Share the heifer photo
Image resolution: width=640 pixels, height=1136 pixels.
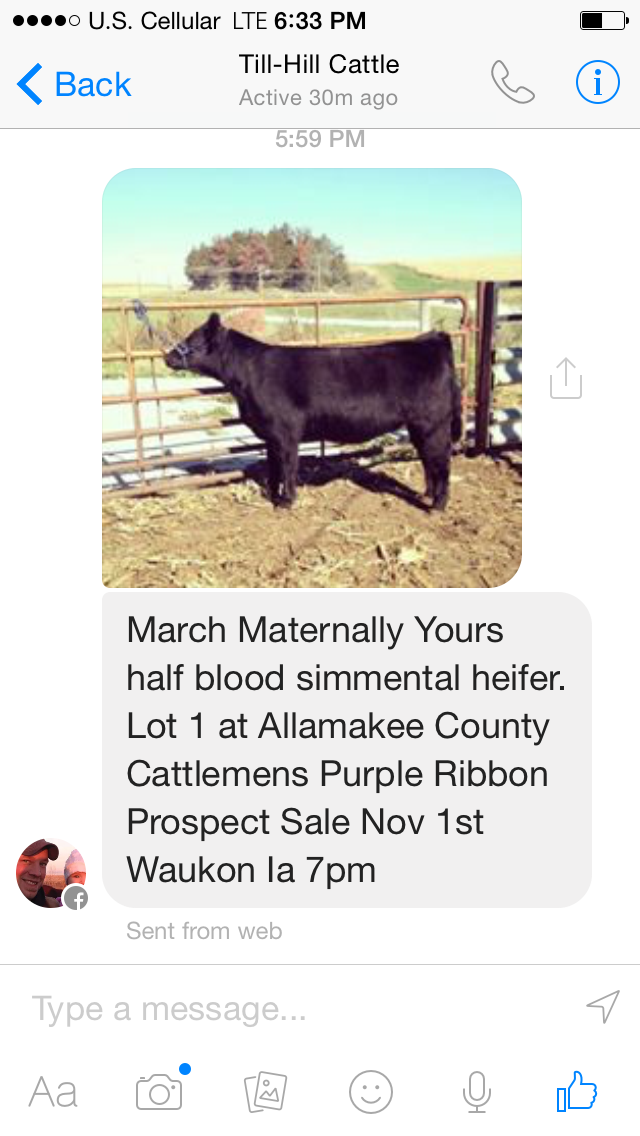[565, 377]
